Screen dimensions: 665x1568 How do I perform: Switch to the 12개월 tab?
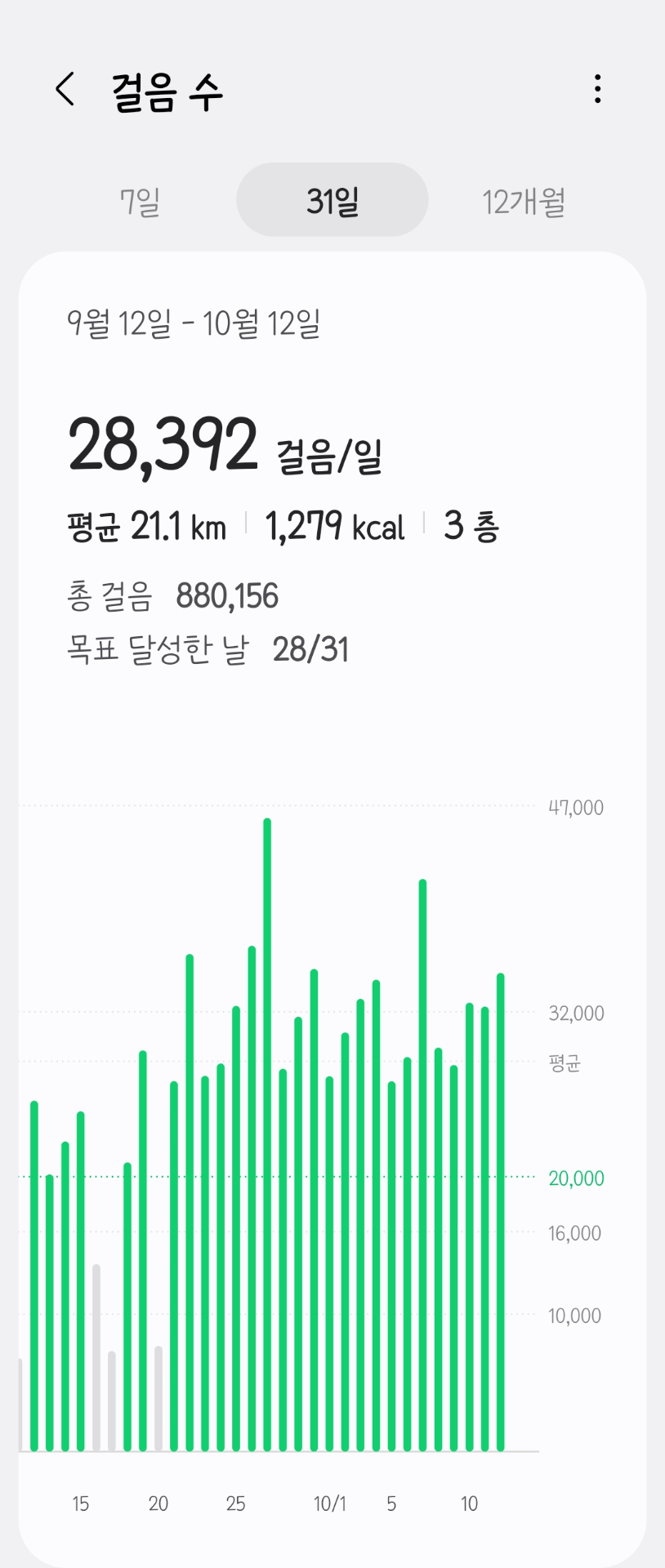pyautogui.click(x=524, y=201)
